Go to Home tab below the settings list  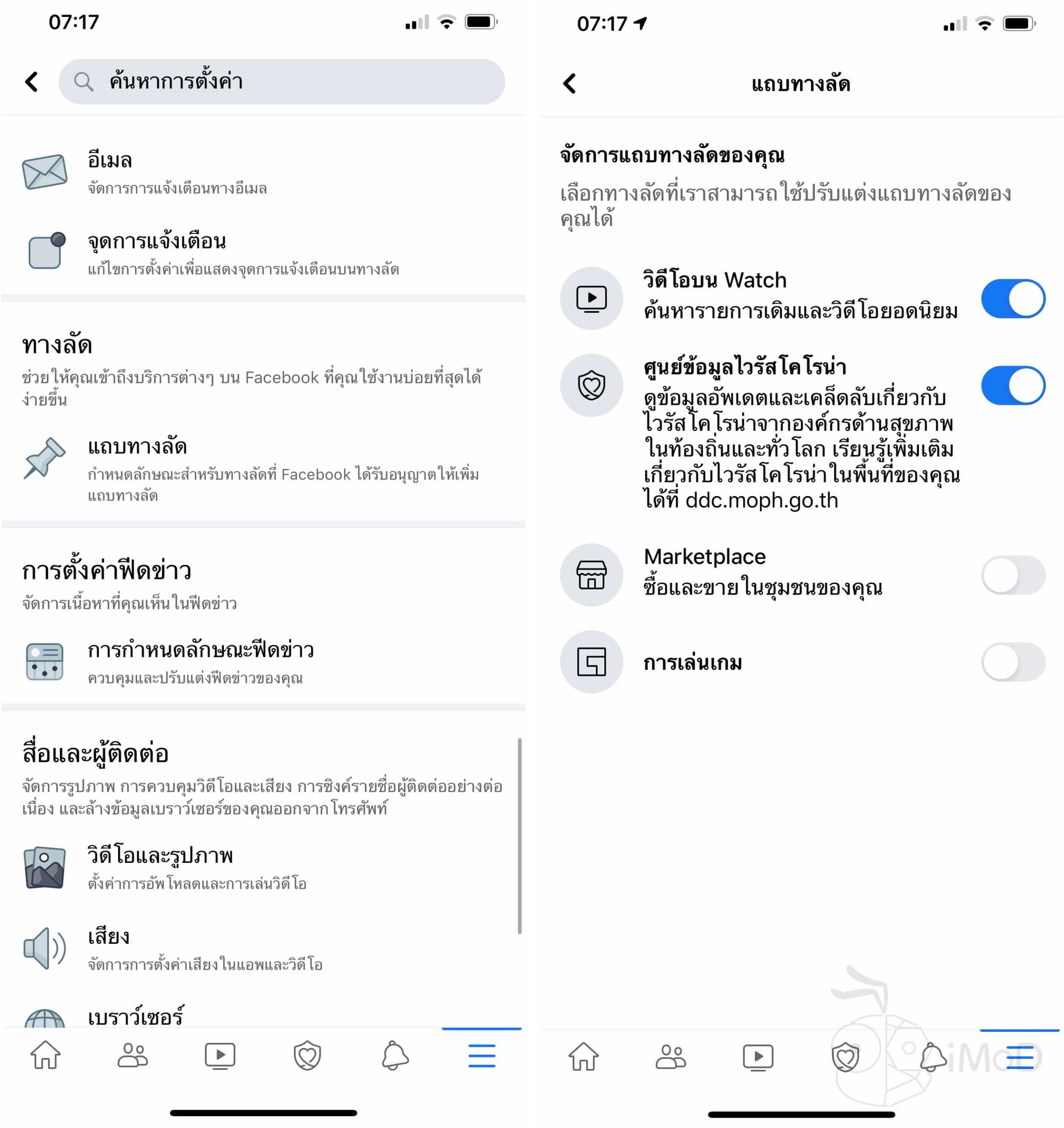pyautogui.click(x=45, y=1055)
